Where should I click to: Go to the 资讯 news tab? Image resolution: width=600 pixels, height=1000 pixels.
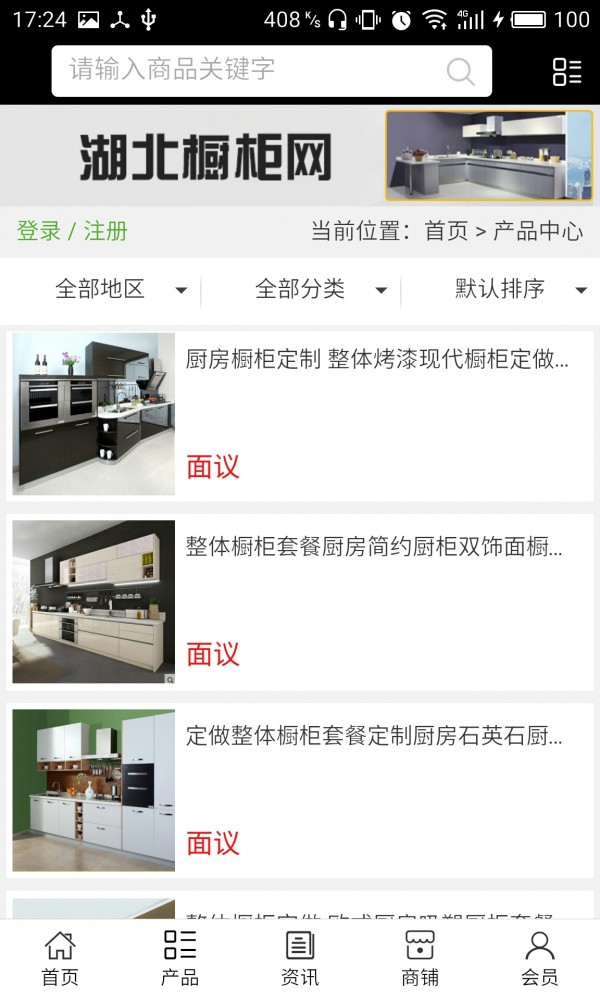[300, 958]
